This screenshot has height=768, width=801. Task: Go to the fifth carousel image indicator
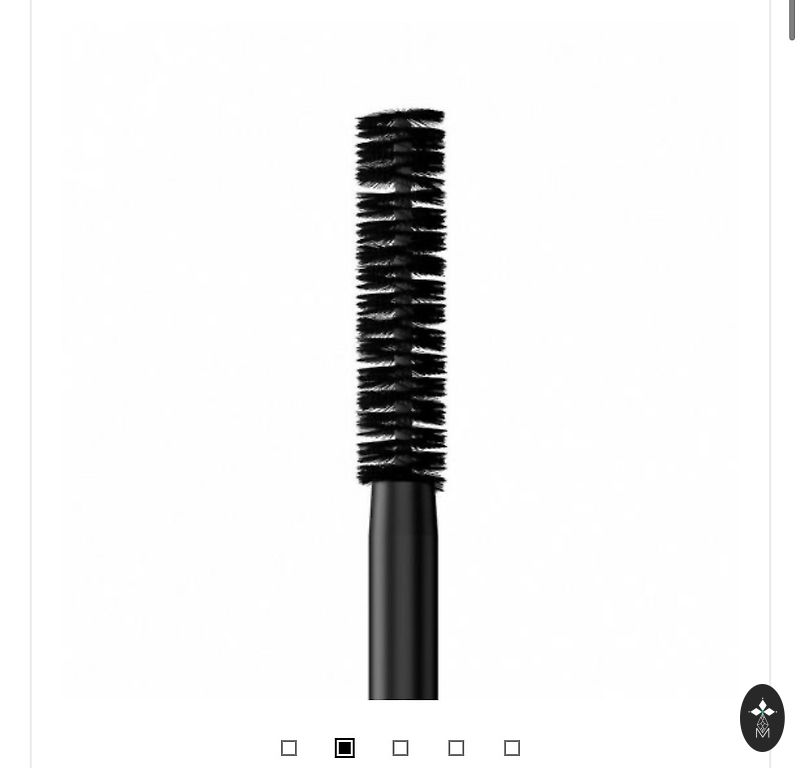(512, 748)
